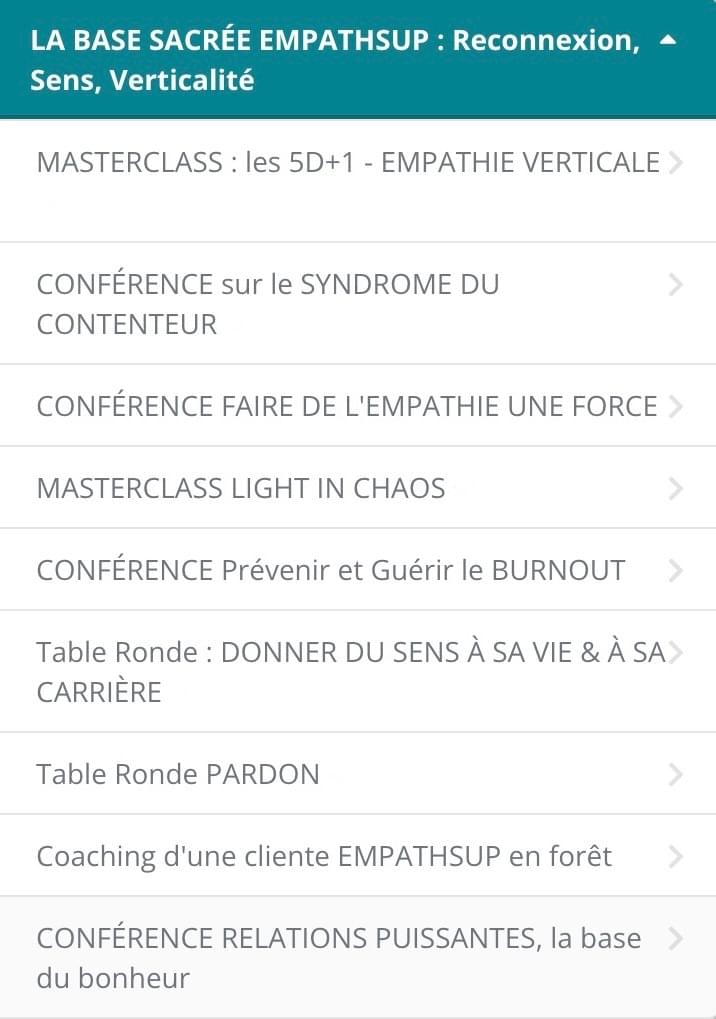716x1019 pixels.
Task: Open CONFÉRENCE sur le SYNDROME DU CONTENTEUR
Action: coord(268,304)
